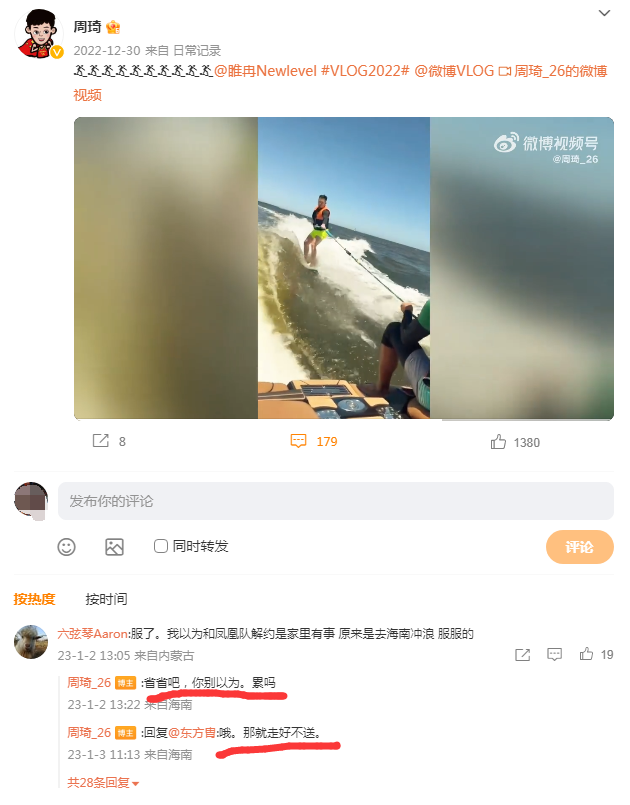Viewport: 630px width, 805px height.
Task: Play the wakeboarding video
Action: click(x=344, y=267)
